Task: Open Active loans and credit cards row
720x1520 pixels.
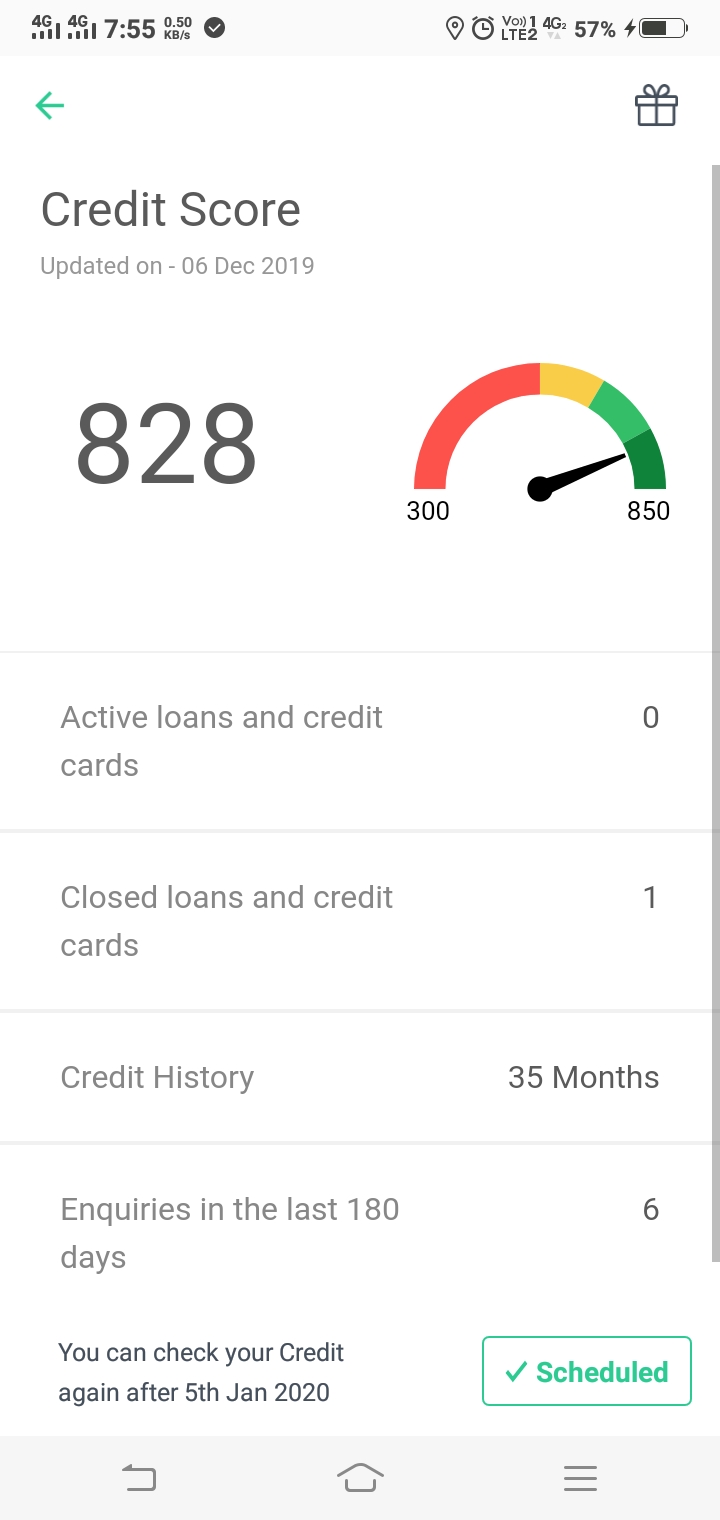Action: click(x=360, y=741)
